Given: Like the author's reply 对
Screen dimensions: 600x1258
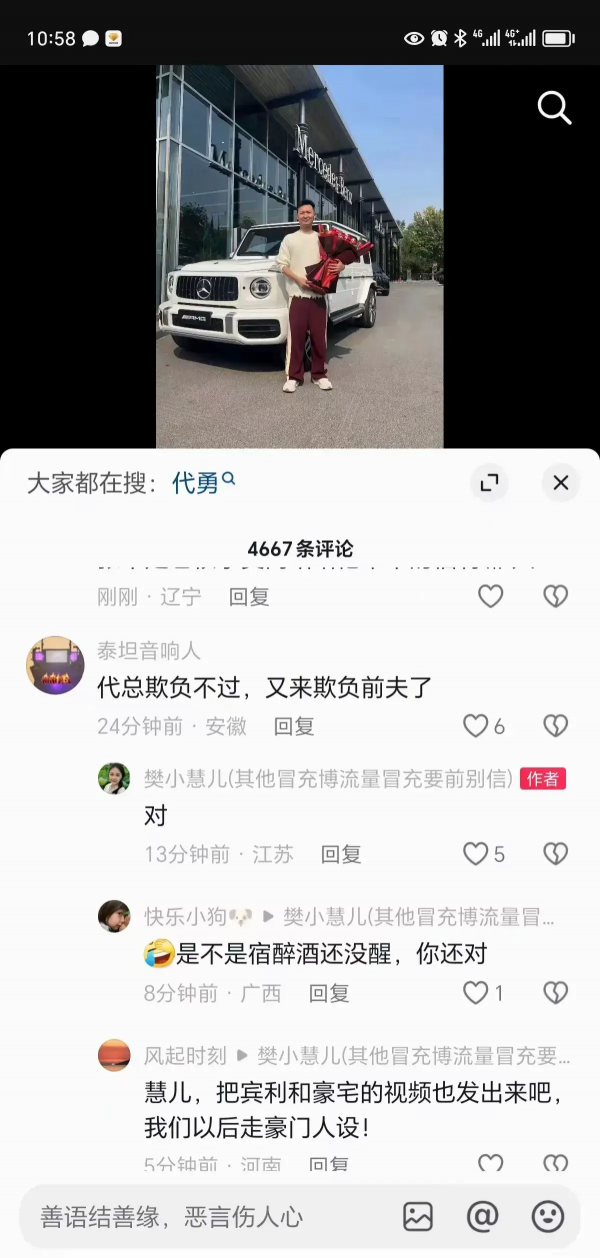Looking at the screenshot, I should [476, 854].
